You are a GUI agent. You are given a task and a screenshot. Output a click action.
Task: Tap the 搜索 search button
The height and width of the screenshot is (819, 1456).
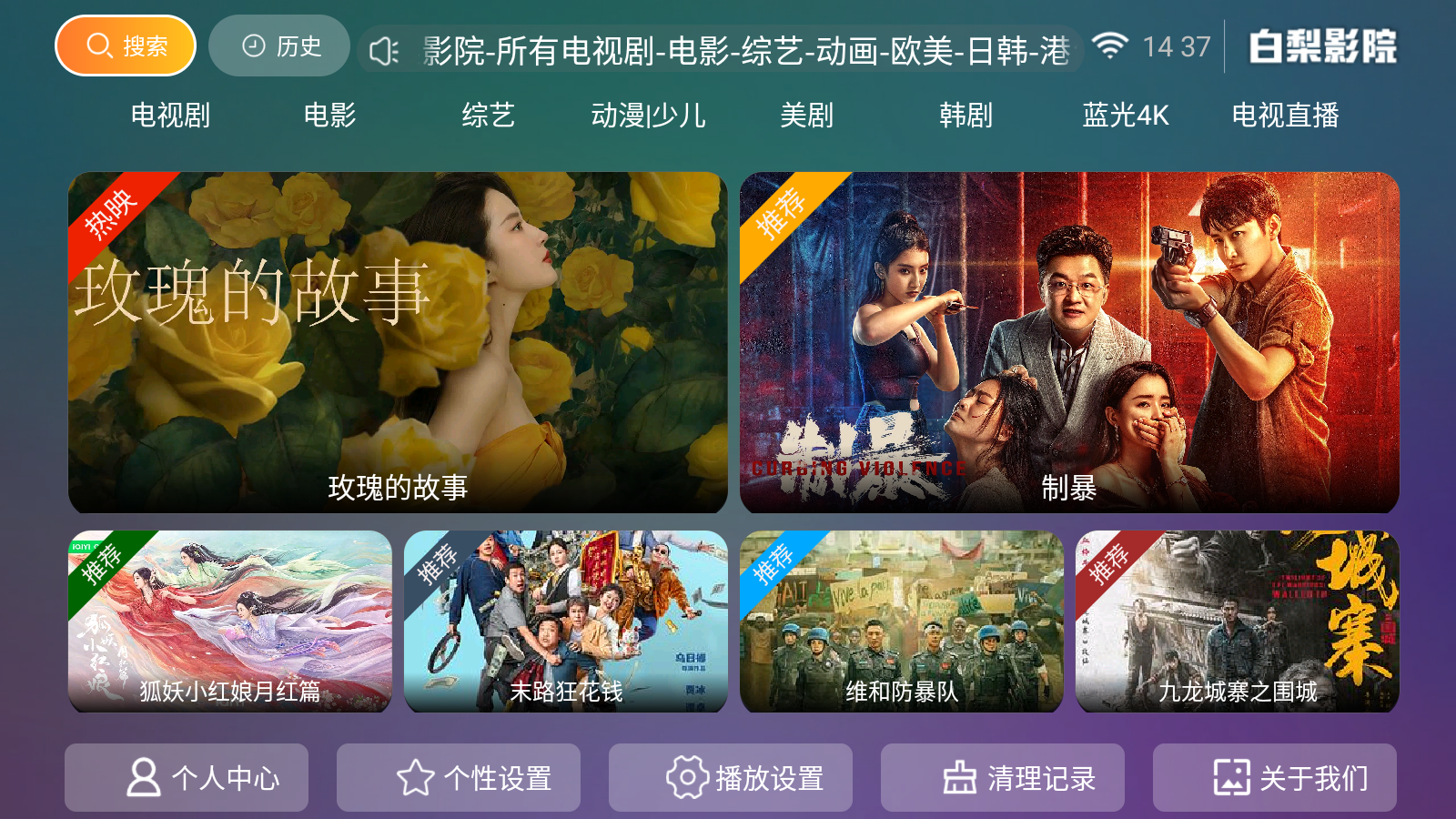click(x=126, y=45)
